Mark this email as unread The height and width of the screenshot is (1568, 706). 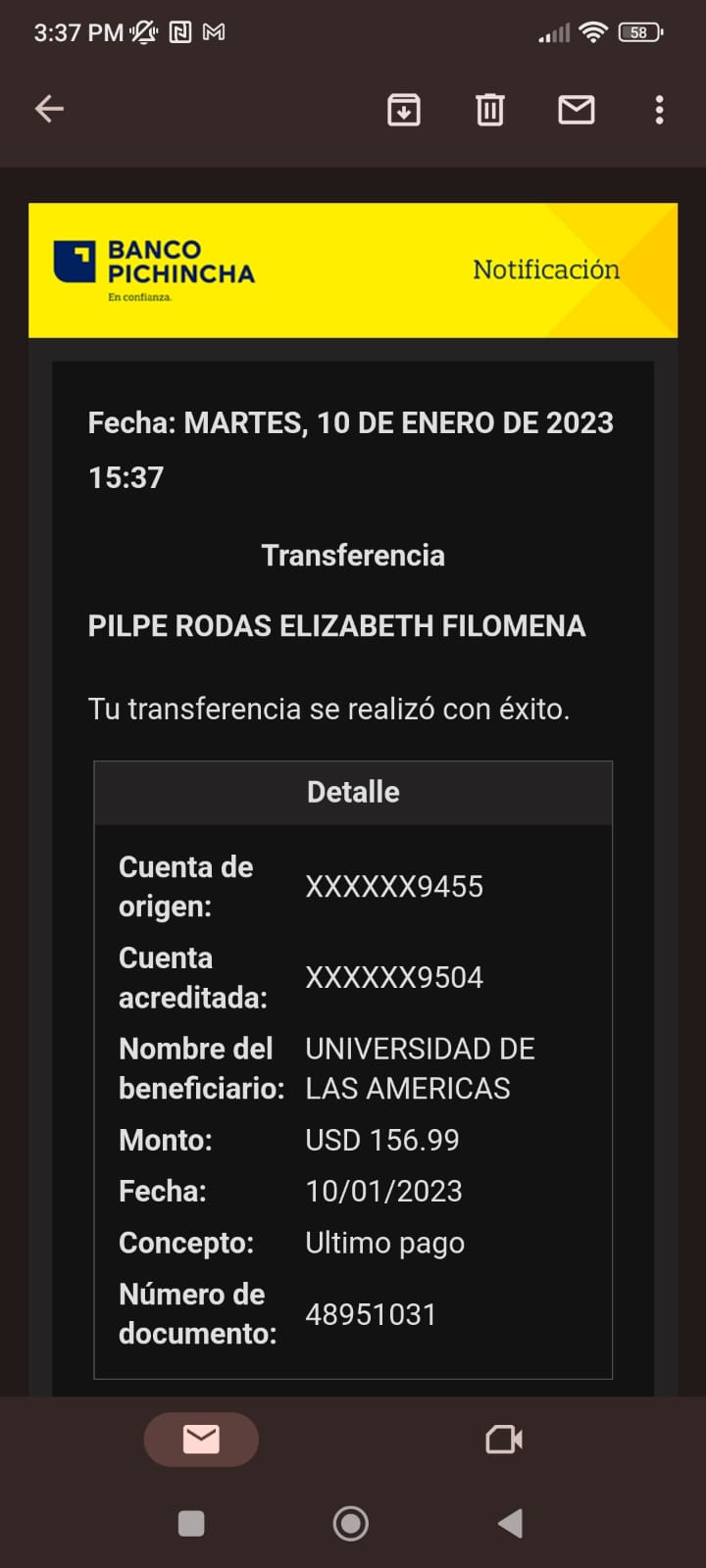576,110
